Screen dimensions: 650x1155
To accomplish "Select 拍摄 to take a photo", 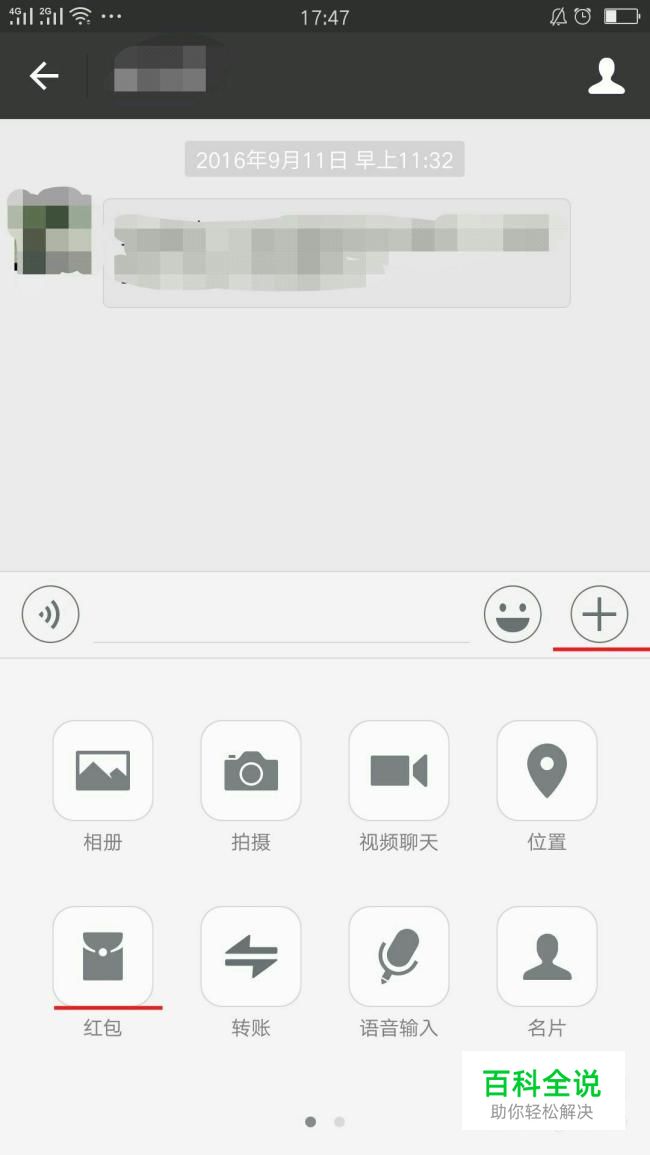I will point(251,770).
